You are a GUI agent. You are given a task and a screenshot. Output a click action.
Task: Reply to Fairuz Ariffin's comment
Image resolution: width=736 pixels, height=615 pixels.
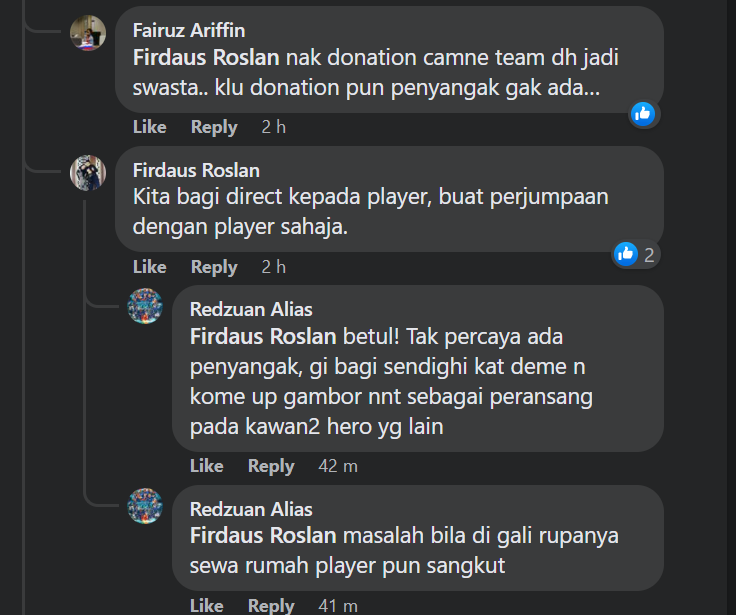tap(214, 127)
